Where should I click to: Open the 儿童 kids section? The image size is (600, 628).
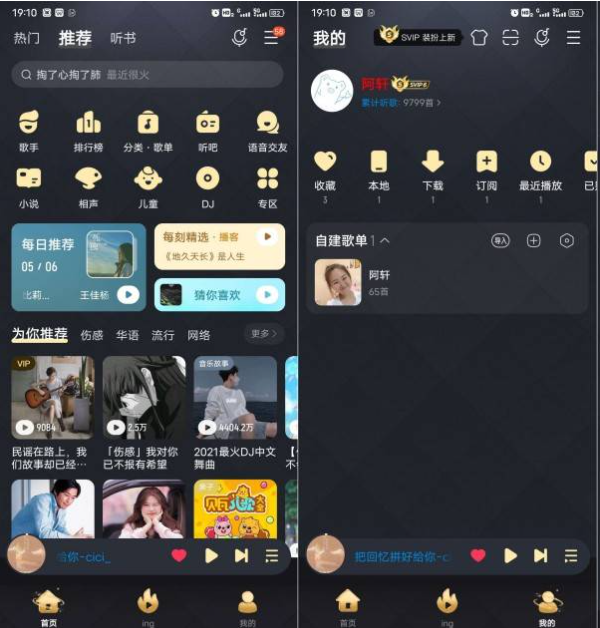148,185
